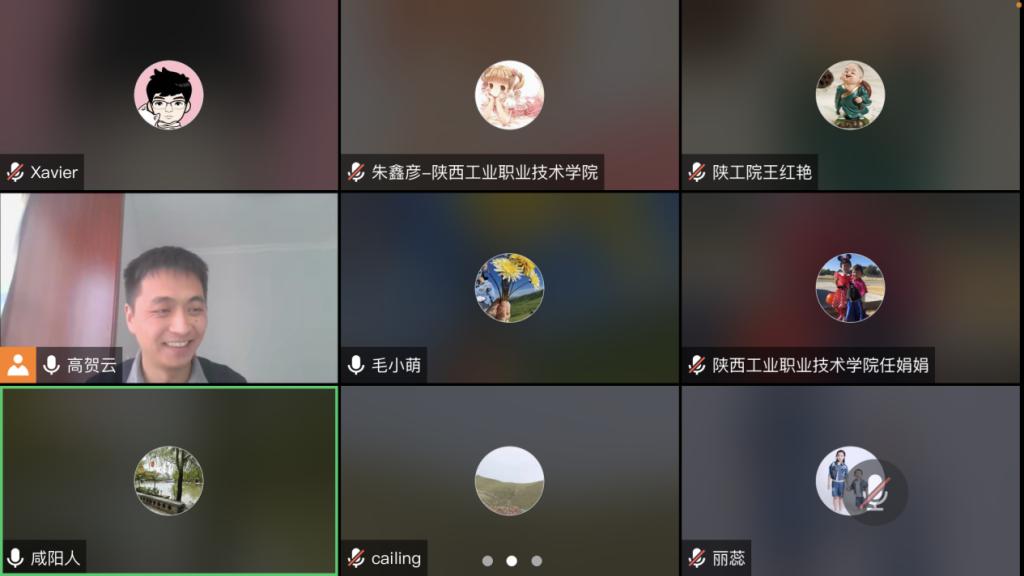Open cailing's participant tile
The height and width of the screenshot is (576, 1024).
pos(509,480)
